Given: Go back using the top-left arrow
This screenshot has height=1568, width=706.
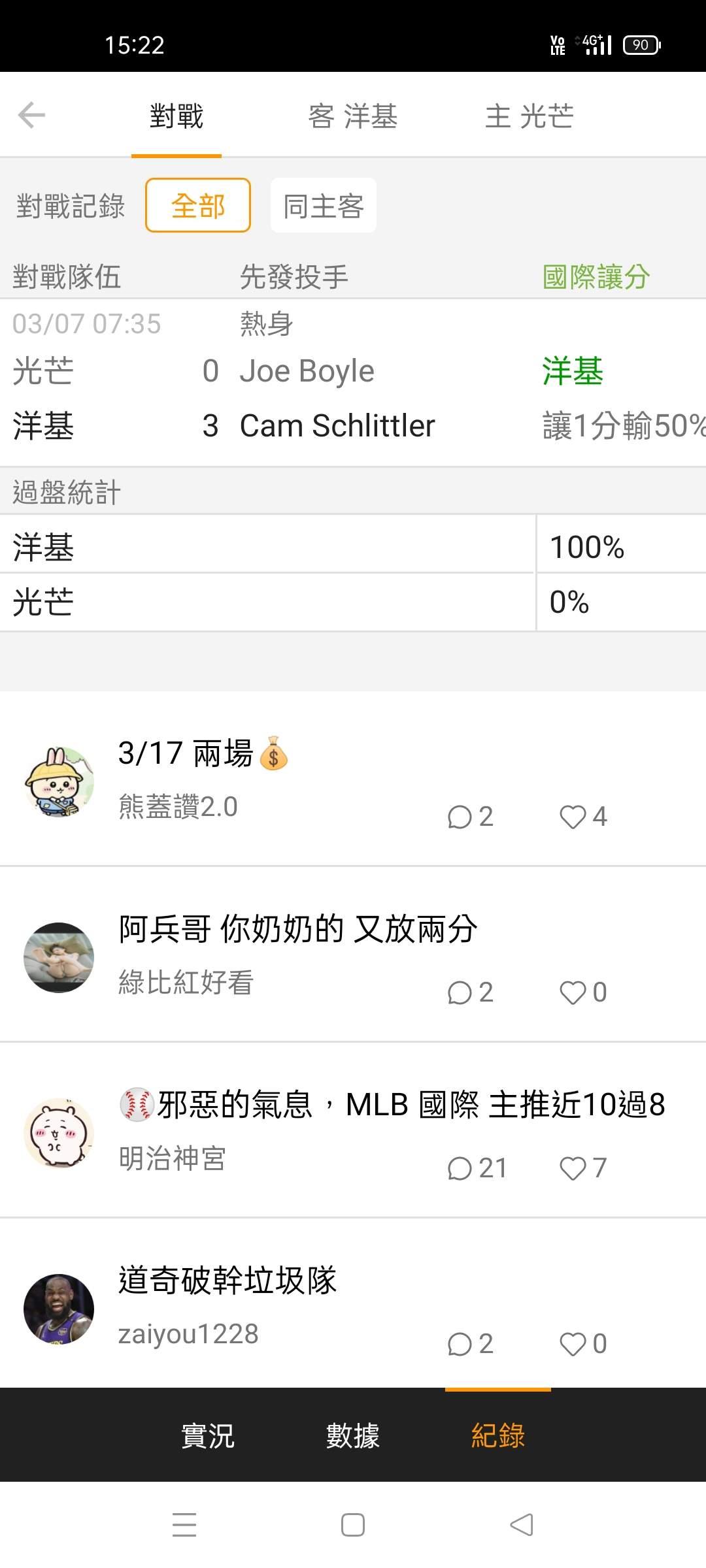Looking at the screenshot, I should pyautogui.click(x=31, y=116).
